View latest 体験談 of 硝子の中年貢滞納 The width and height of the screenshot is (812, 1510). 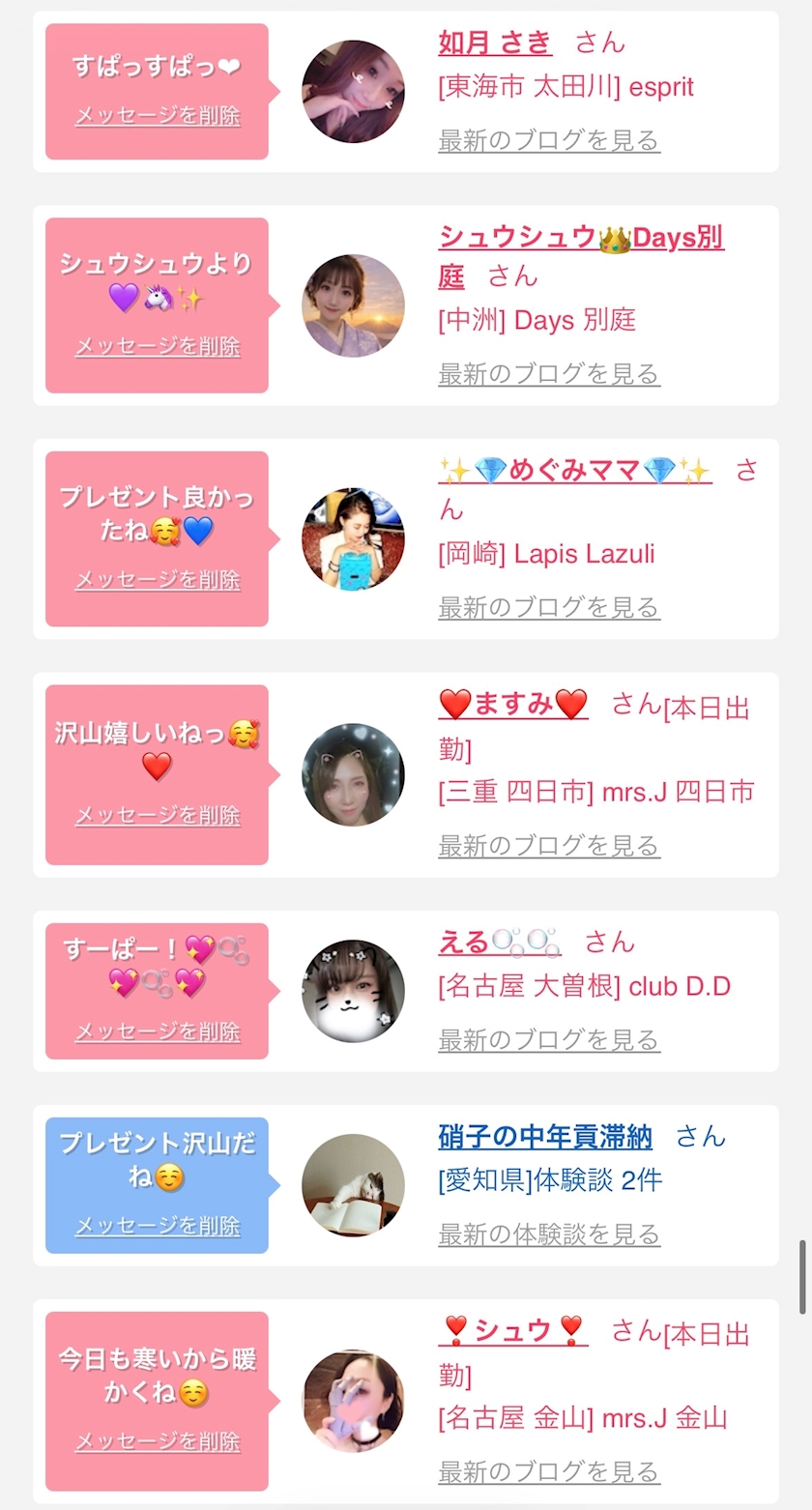(549, 1234)
